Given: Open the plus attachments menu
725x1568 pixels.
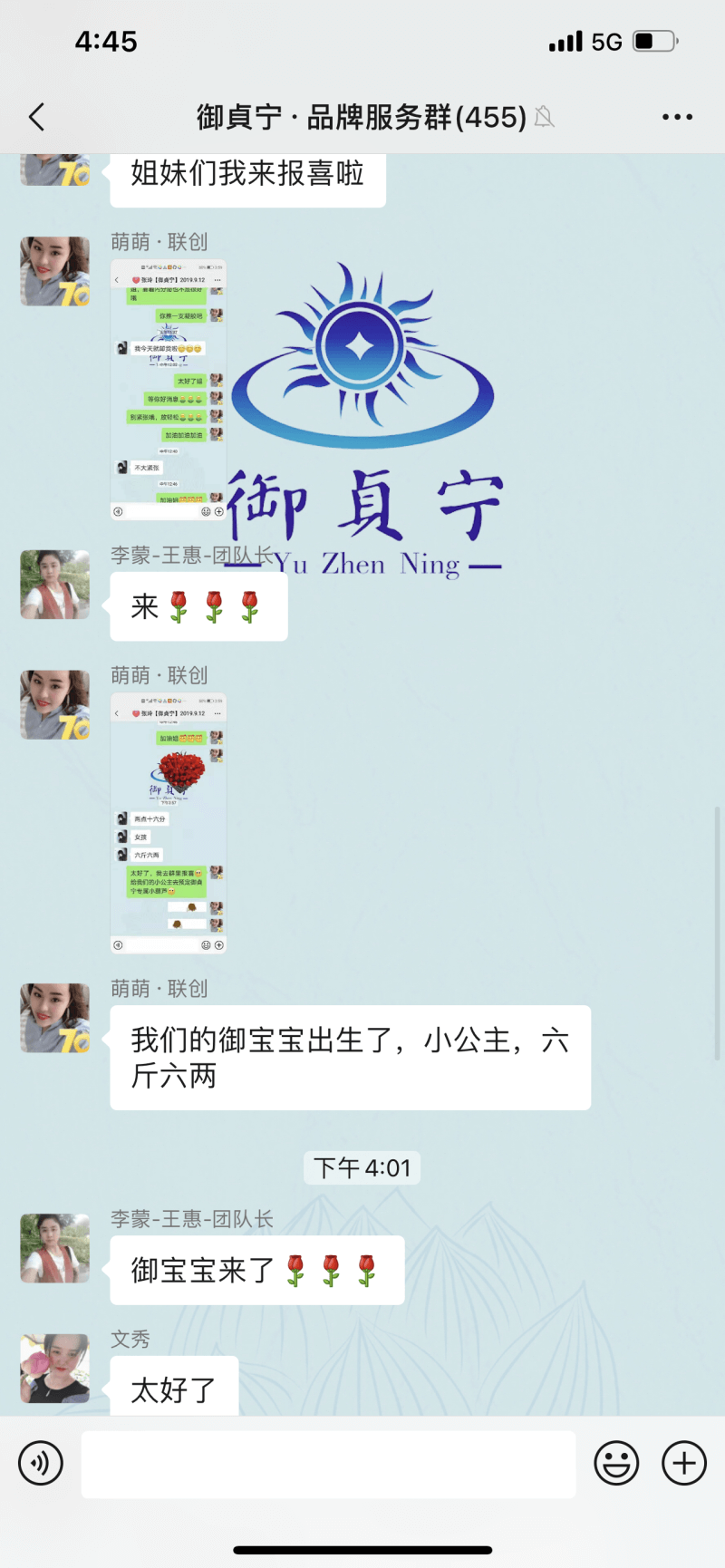Looking at the screenshot, I should click(684, 1463).
